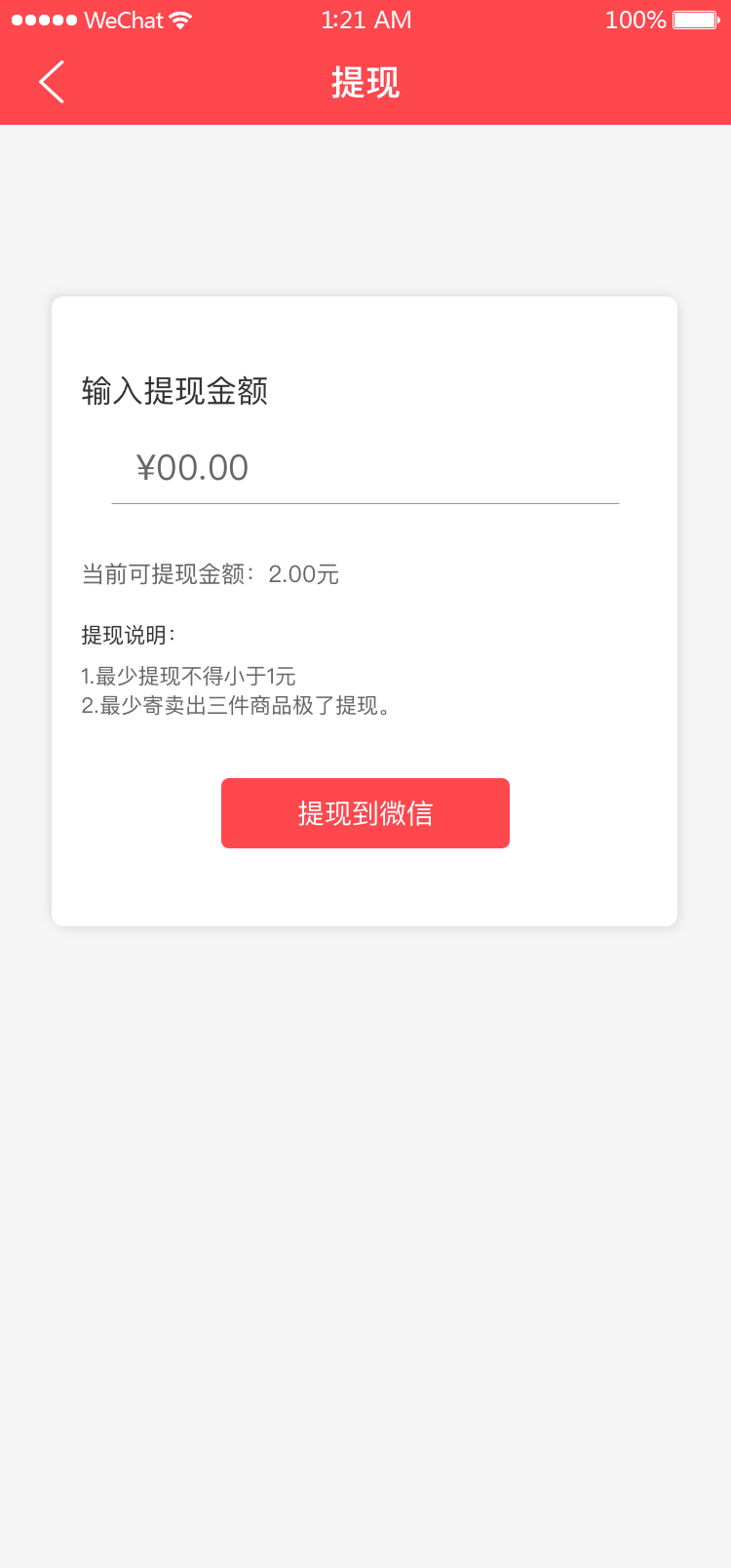Tap the withdrawal amount input field
This screenshot has height=1568, width=731.
coord(365,468)
